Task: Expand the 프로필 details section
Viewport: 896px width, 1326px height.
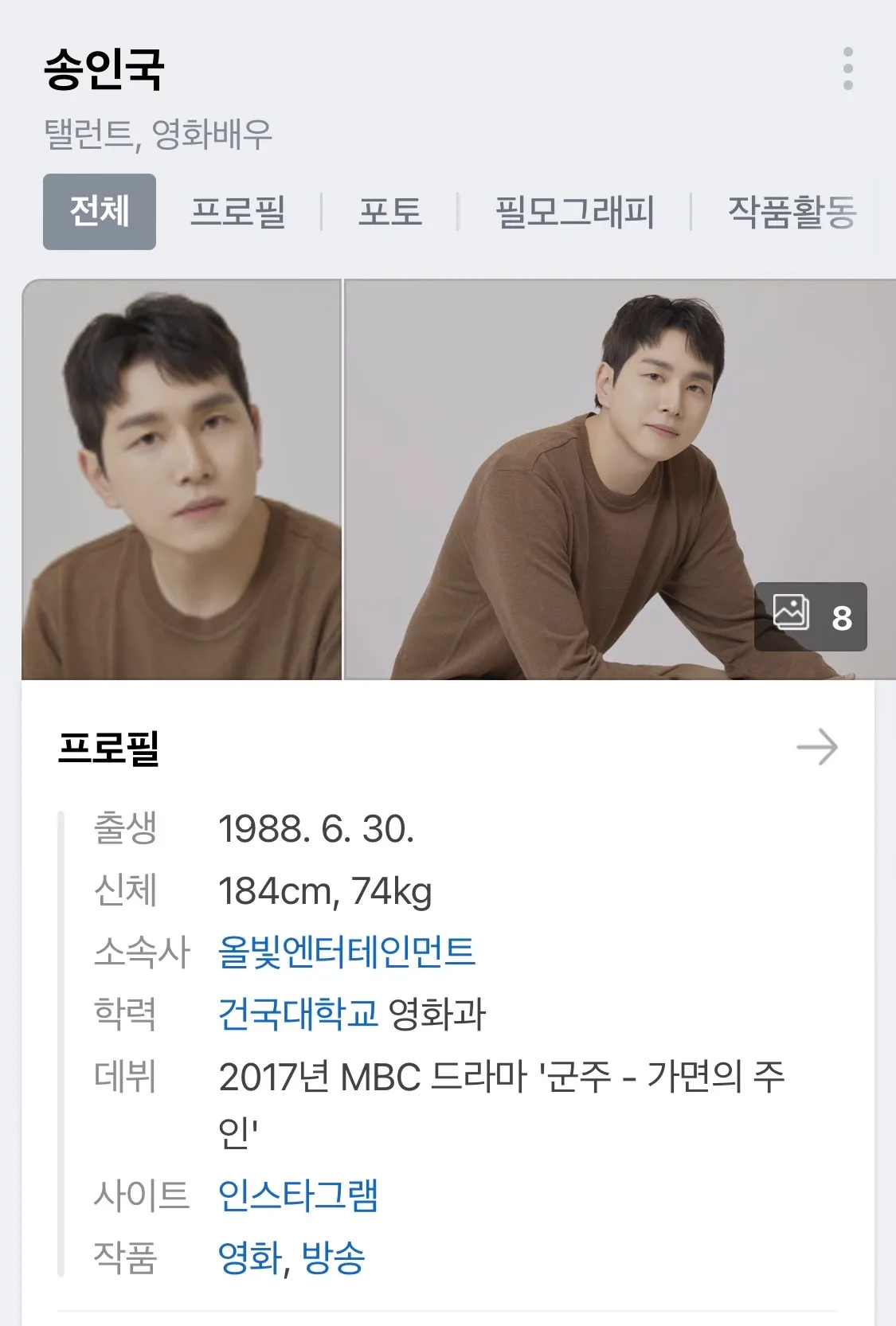Action: tap(106, 747)
